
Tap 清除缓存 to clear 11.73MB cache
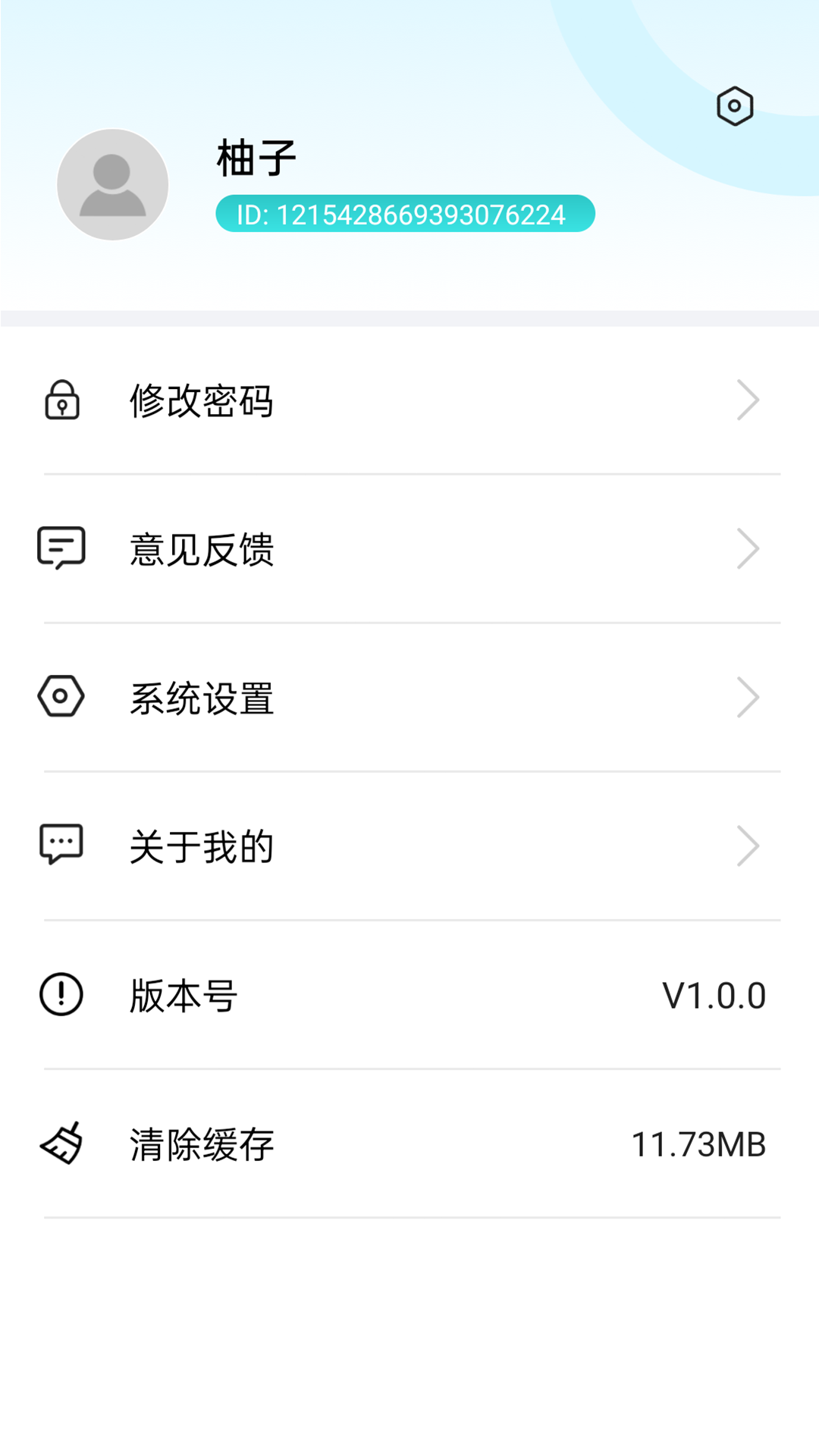point(202,1143)
